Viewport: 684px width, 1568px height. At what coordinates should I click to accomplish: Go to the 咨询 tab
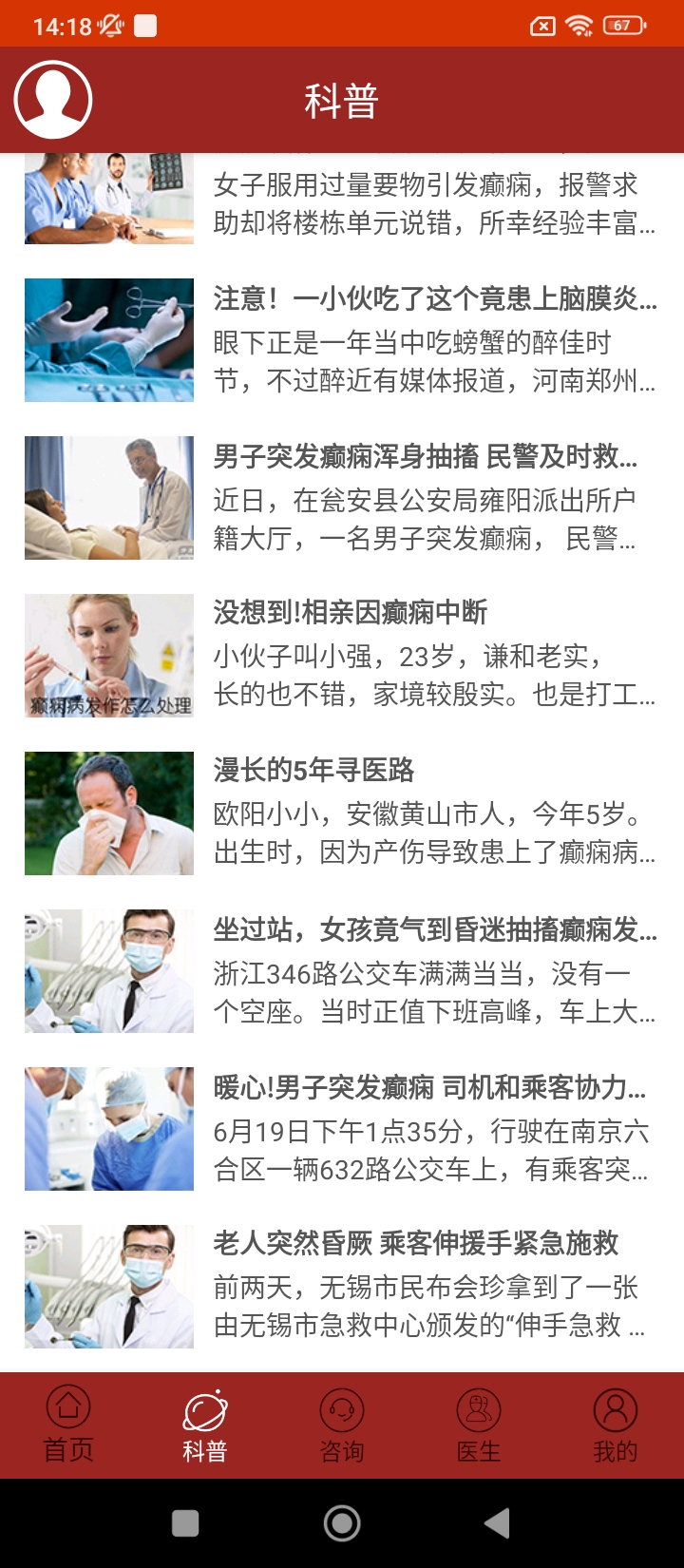click(x=342, y=1425)
